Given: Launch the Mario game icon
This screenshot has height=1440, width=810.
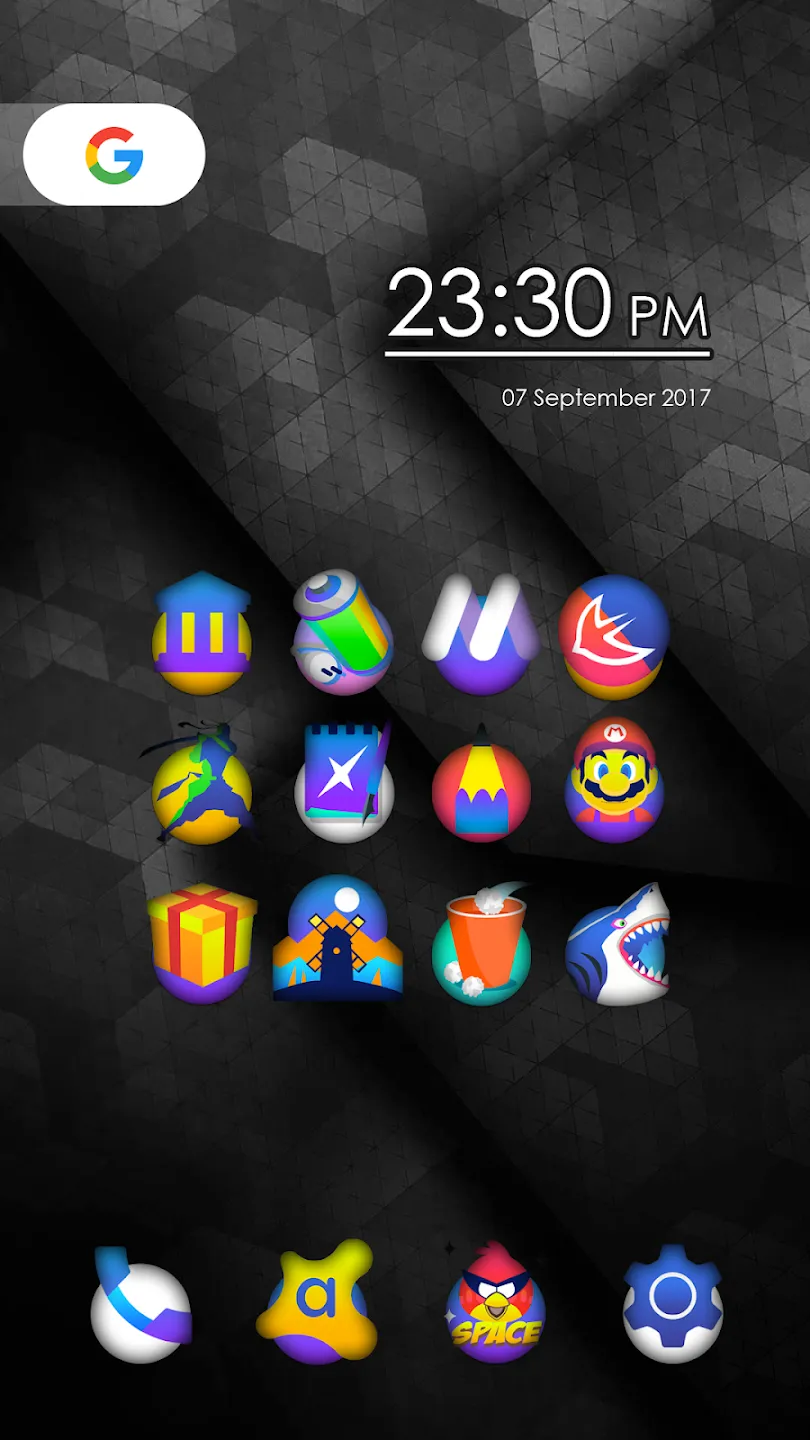Looking at the screenshot, I should 614,780.
